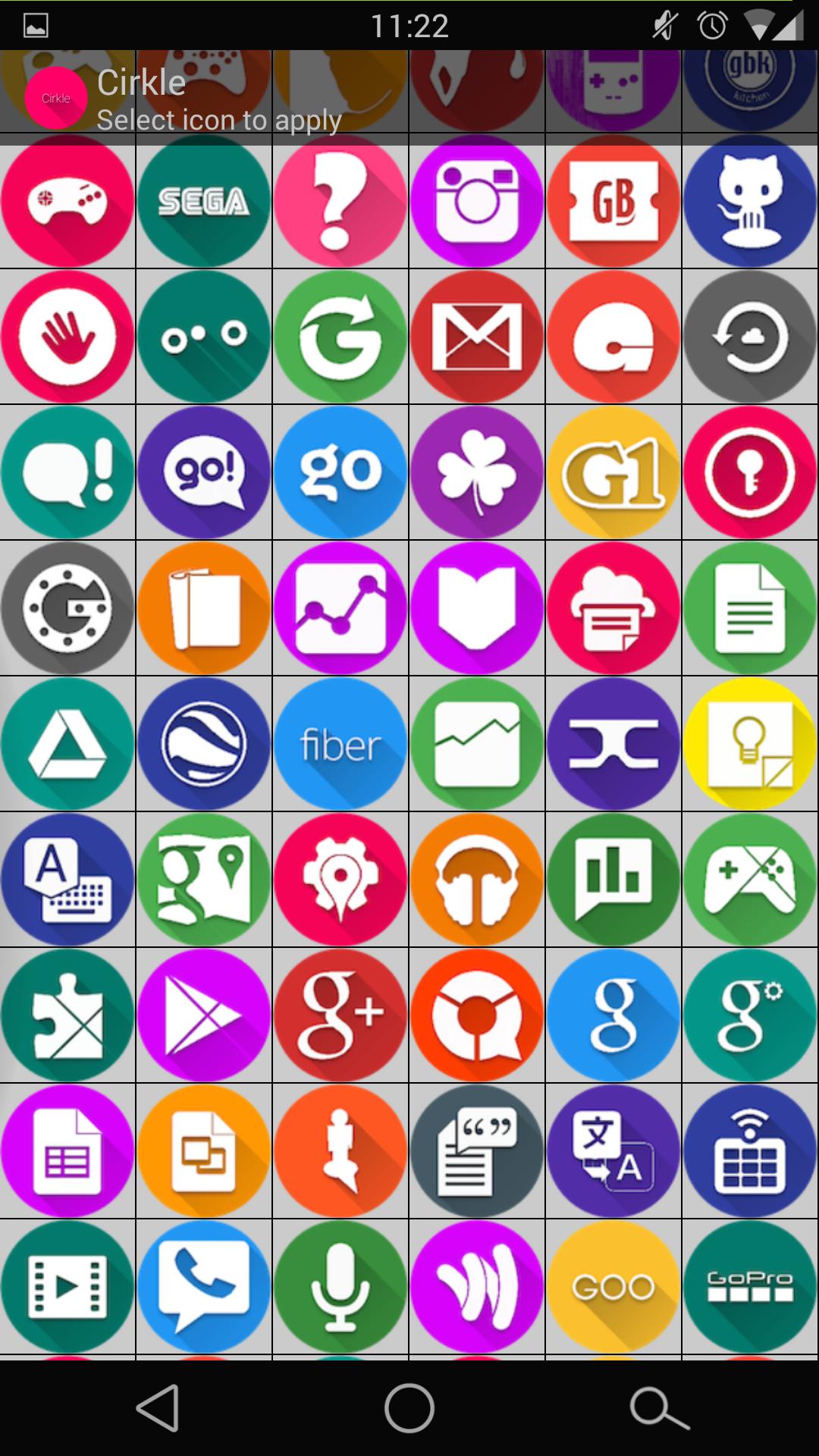Viewport: 819px width, 1456px height.
Task: Select the green gamepad games icon
Action: click(x=749, y=880)
